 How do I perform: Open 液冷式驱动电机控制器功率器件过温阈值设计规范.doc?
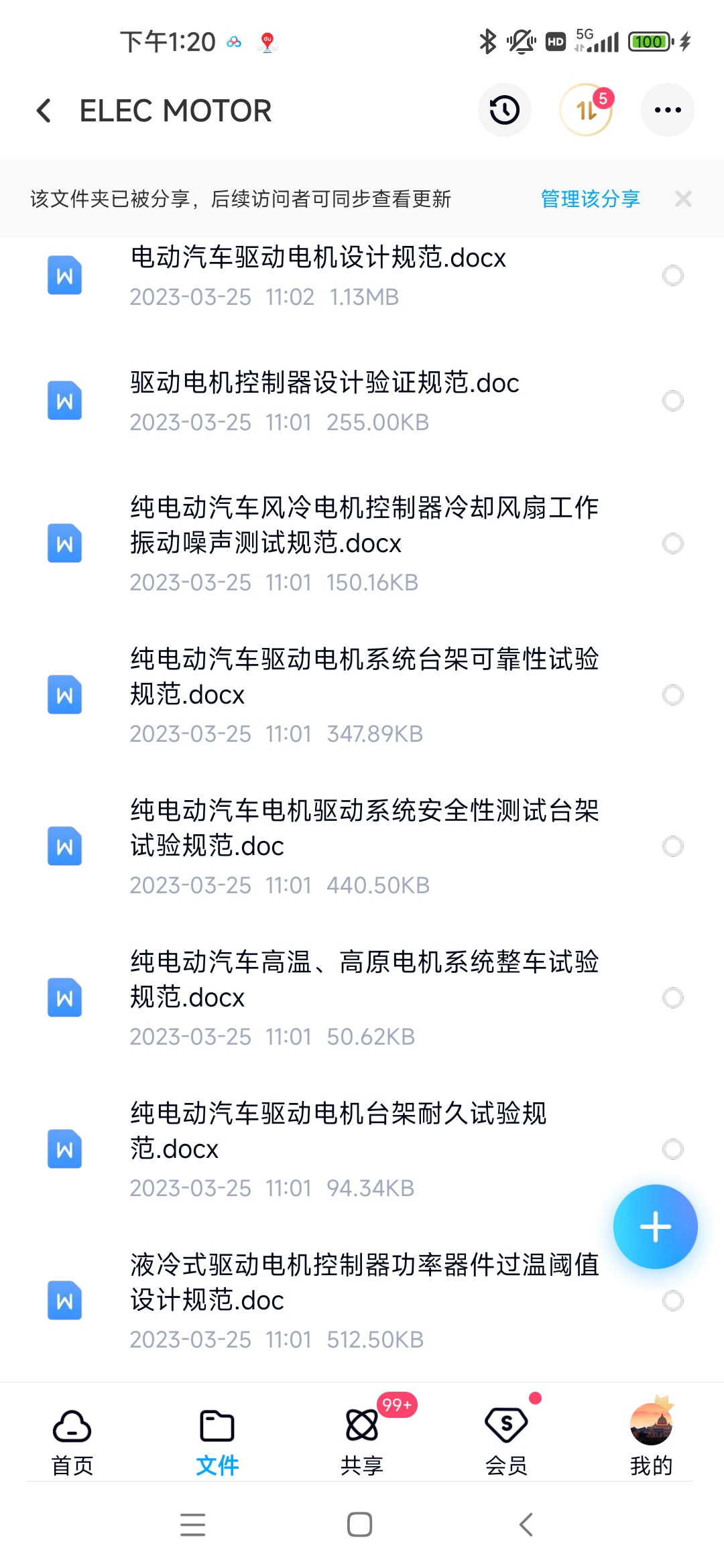[362, 1301]
